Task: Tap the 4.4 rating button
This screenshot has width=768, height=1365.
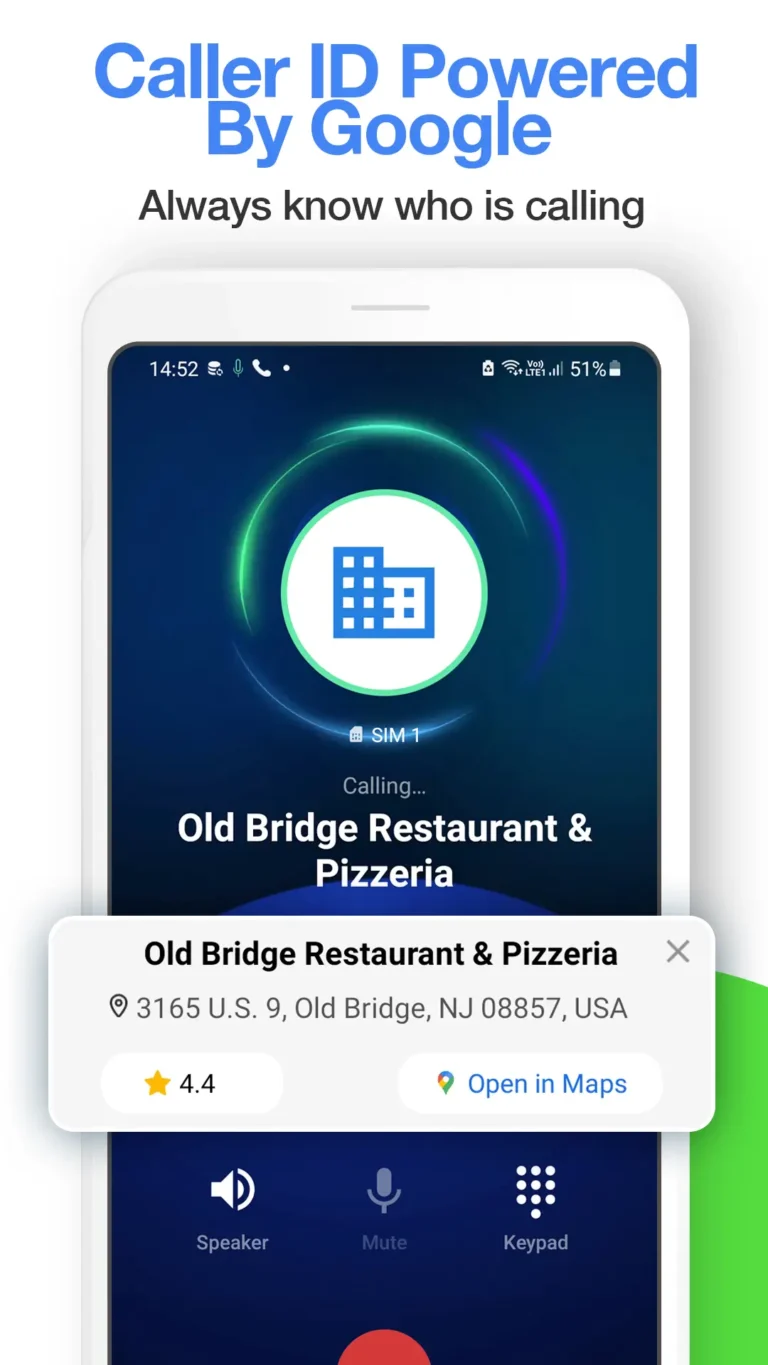Action: pos(192,1082)
